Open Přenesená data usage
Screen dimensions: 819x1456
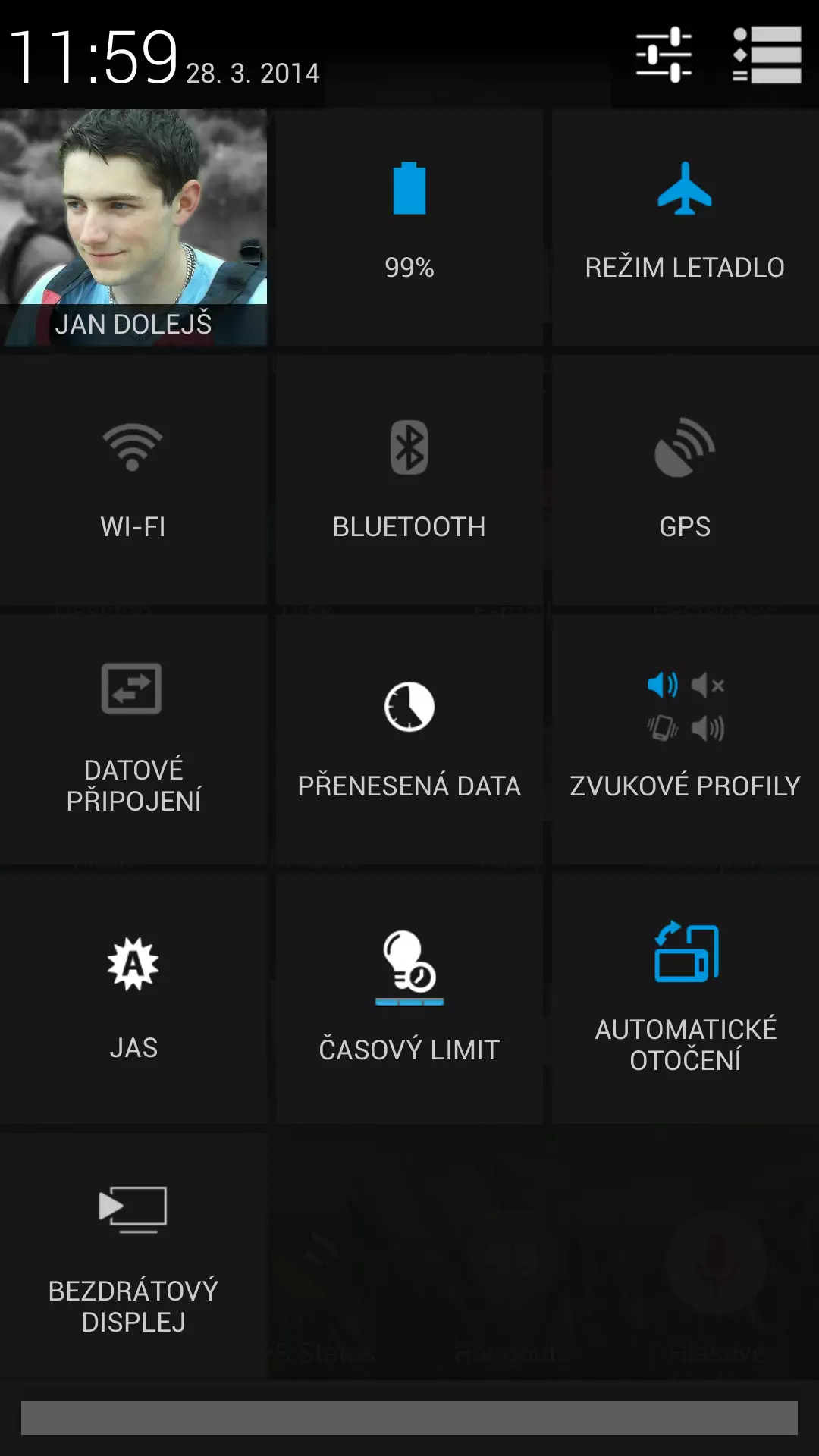(x=409, y=739)
